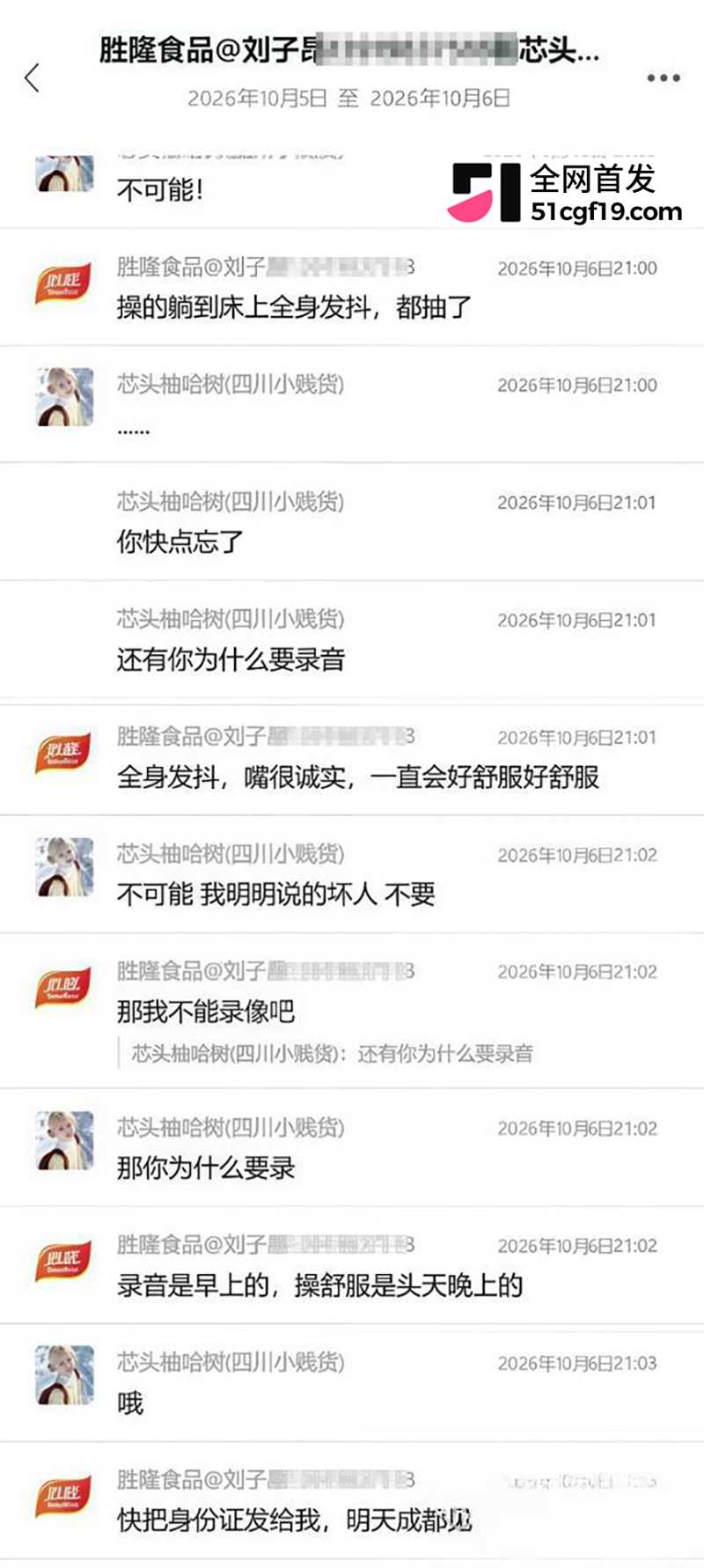Open the three-dot overflow menu
704x1568 pixels.
click(x=664, y=77)
